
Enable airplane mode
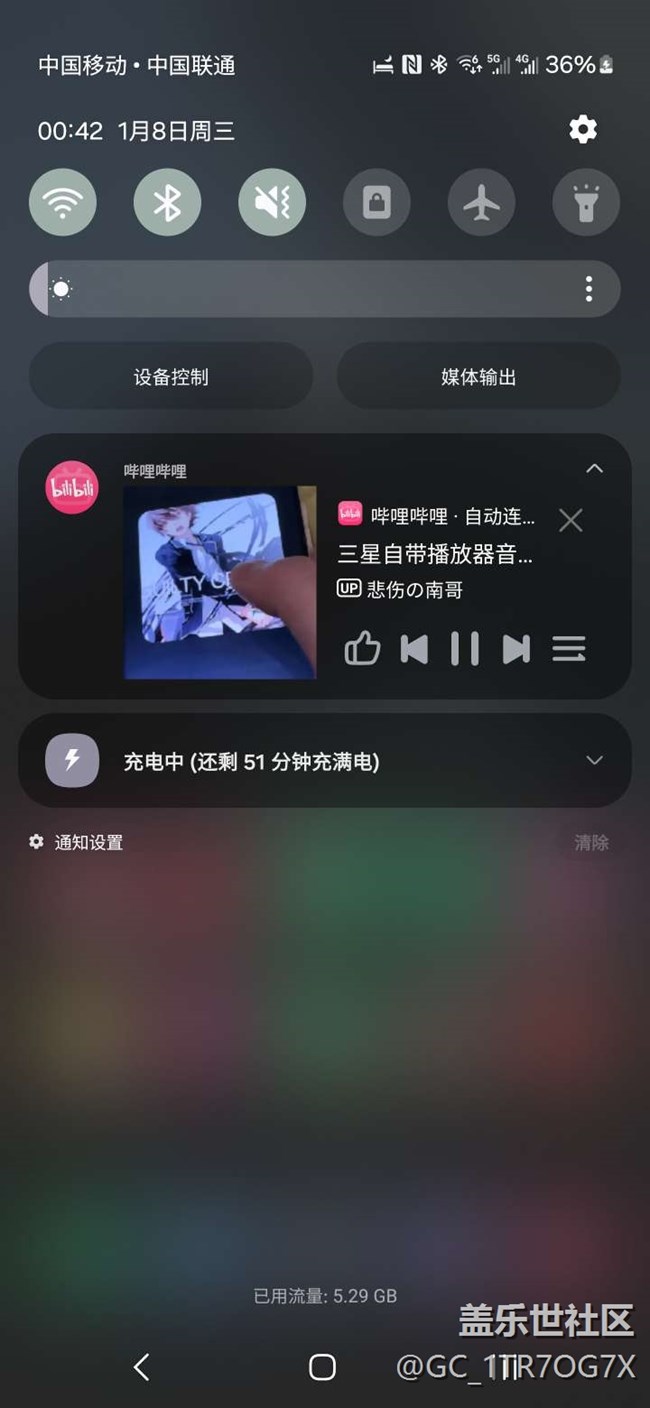coord(481,202)
